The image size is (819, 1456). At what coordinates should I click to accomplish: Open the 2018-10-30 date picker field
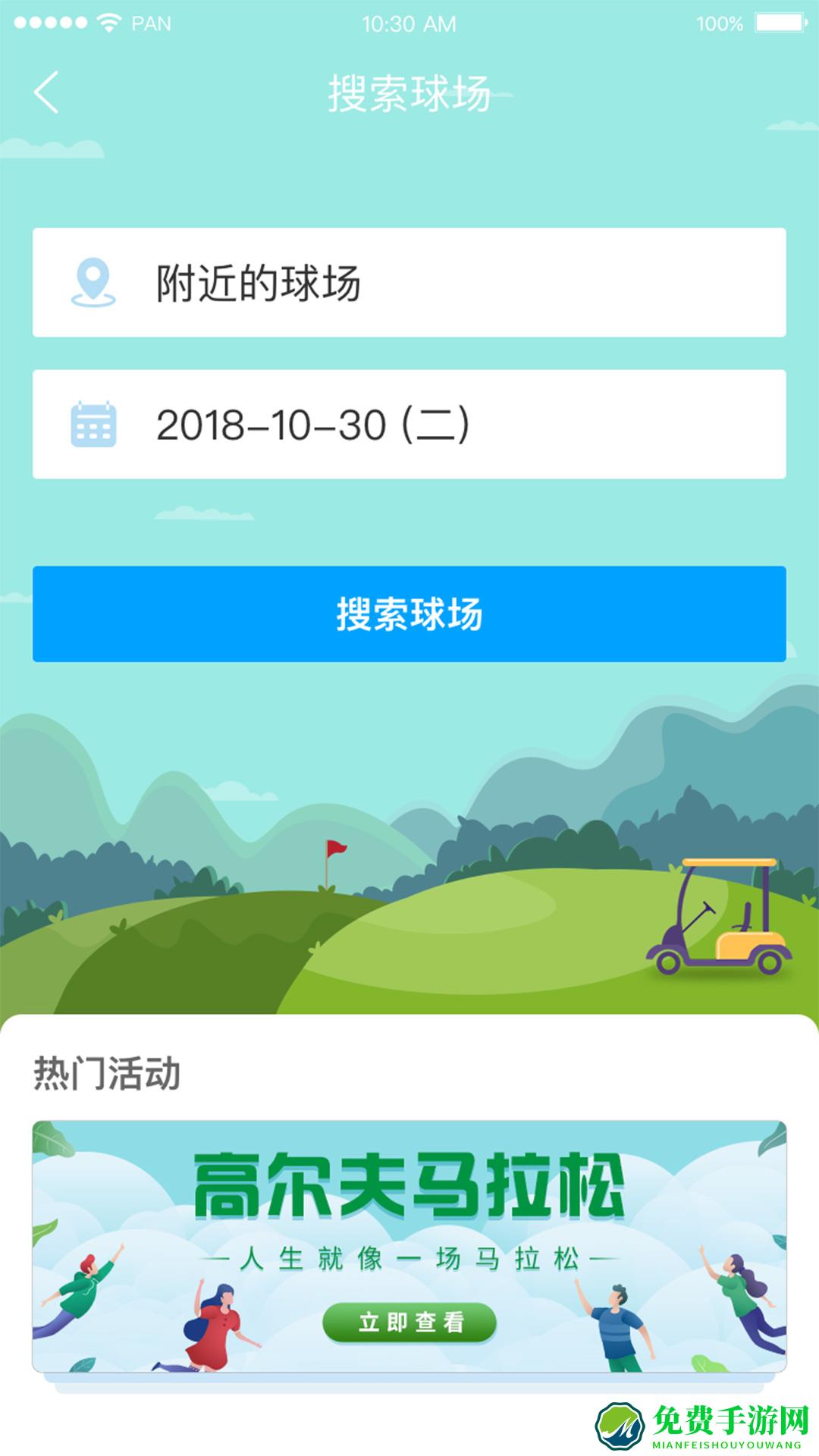[409, 426]
